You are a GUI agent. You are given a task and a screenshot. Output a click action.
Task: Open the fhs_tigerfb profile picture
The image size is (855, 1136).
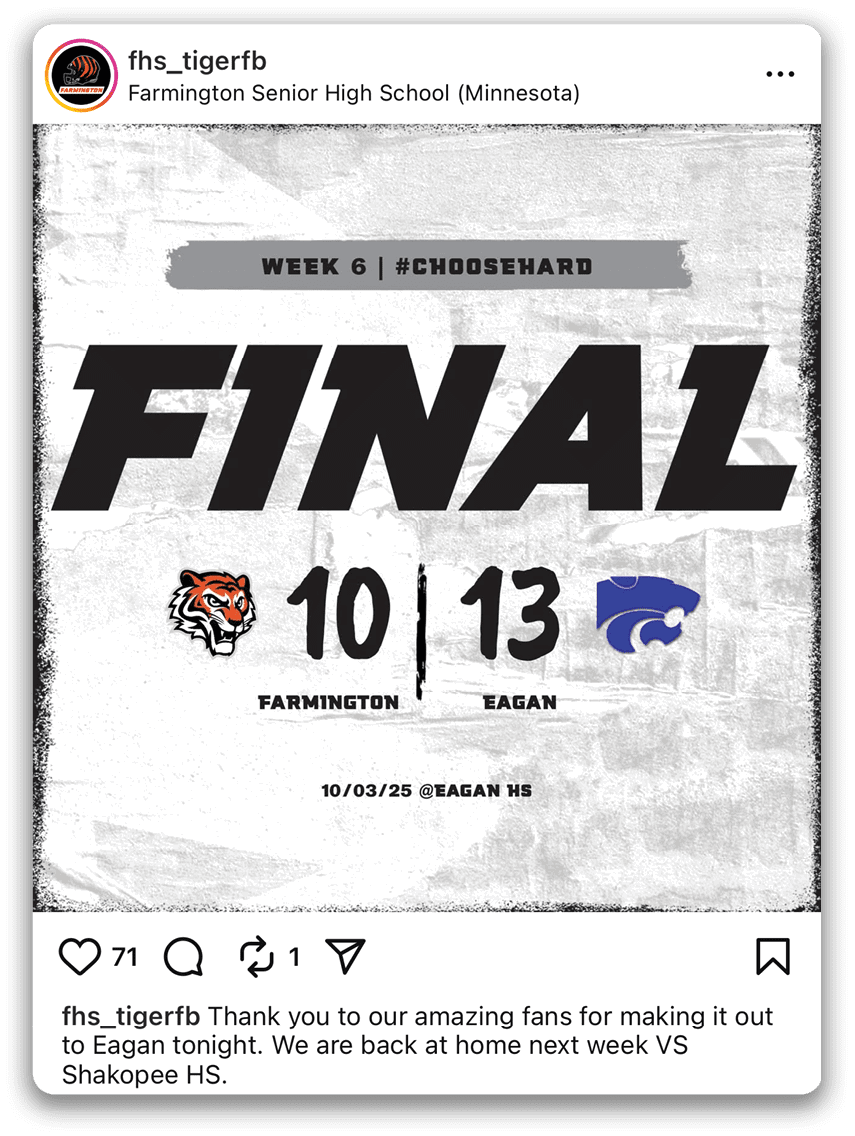pos(78,75)
